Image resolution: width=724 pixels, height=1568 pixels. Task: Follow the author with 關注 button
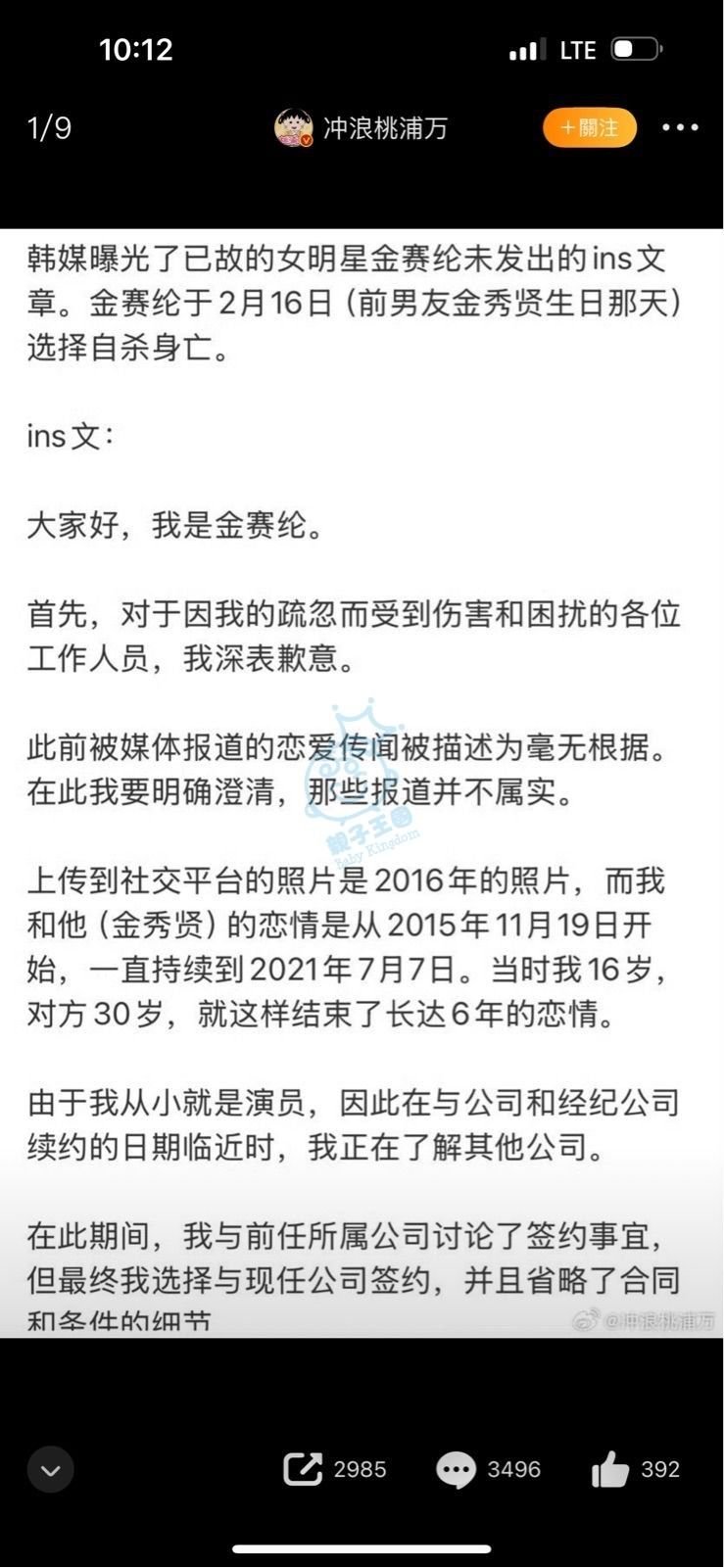pos(590,128)
